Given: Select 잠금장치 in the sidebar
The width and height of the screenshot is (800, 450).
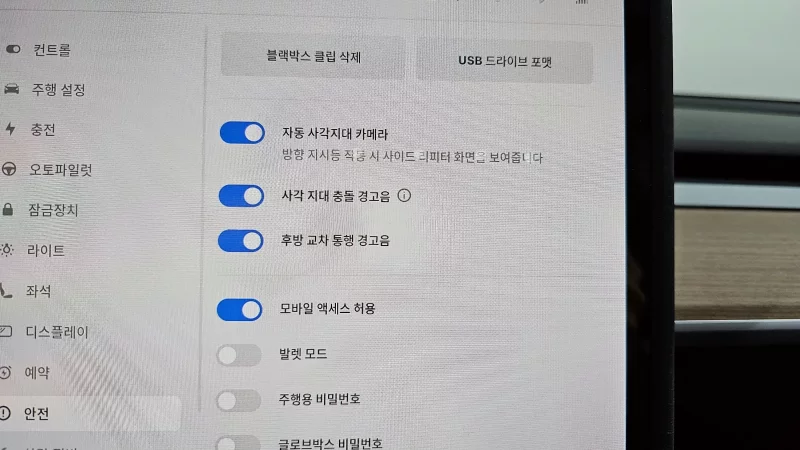Looking at the screenshot, I should click(54, 210).
